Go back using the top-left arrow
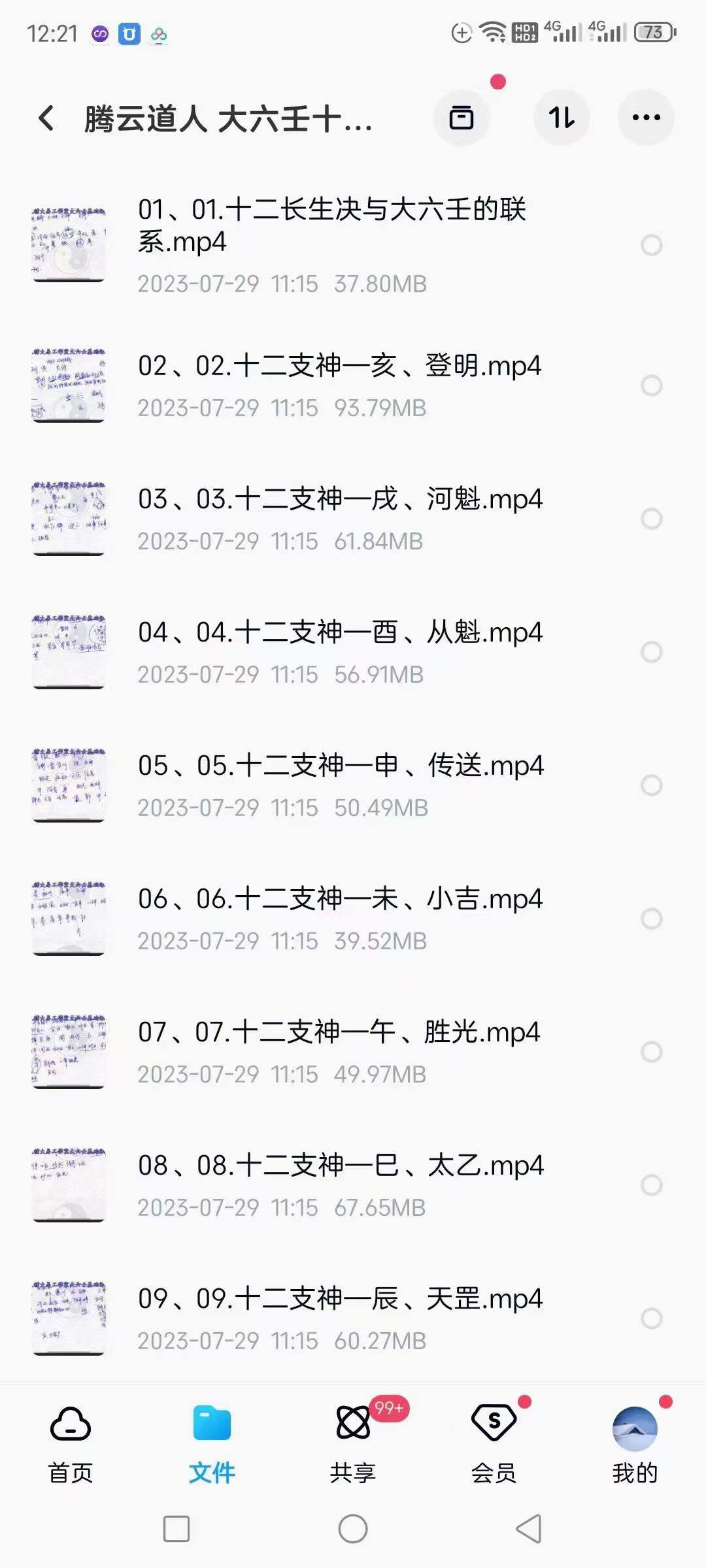 (x=46, y=118)
